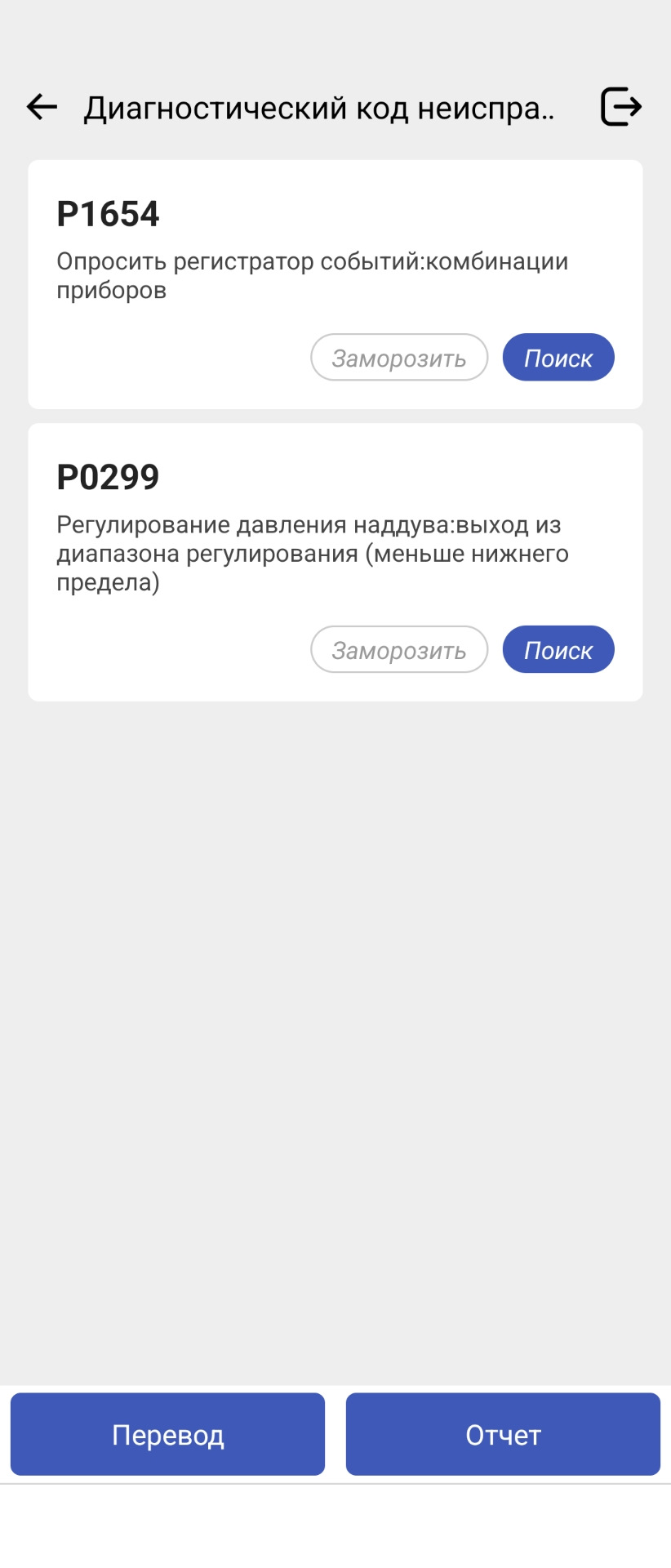Open details for fault code P0299
This screenshot has width=671, height=1568.
click(x=558, y=649)
